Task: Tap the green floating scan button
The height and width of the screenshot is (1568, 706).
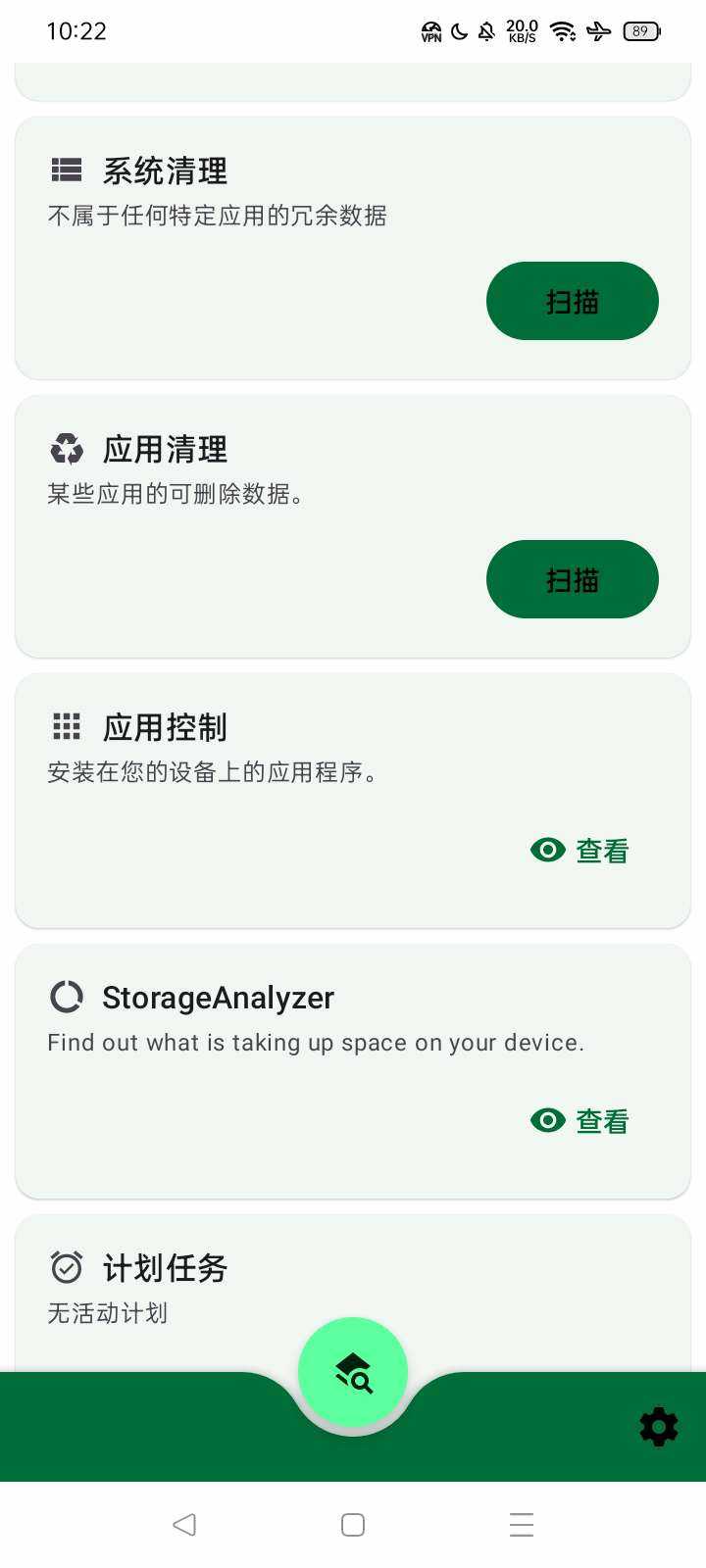Action: pos(353,1372)
